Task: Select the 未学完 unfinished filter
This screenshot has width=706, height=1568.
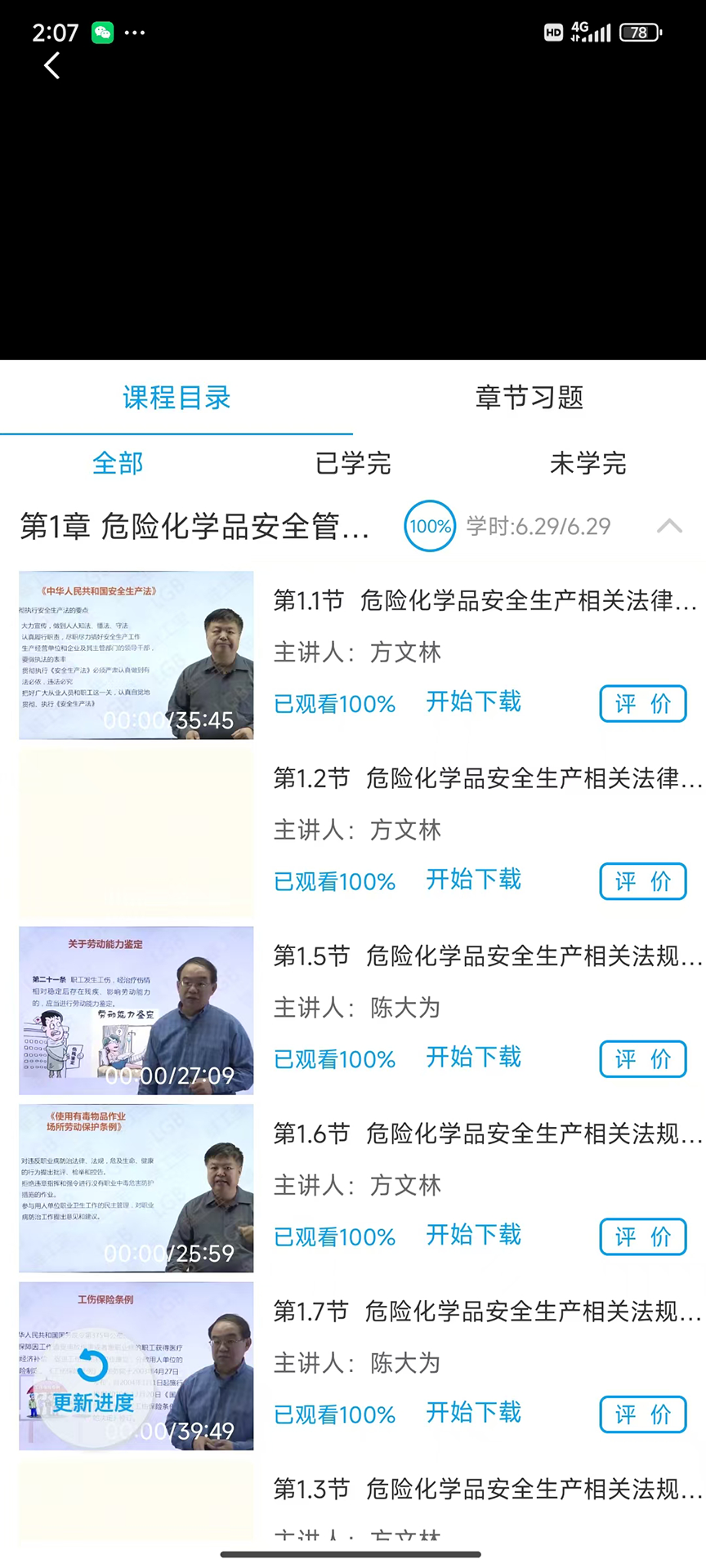Action: pyautogui.click(x=588, y=464)
